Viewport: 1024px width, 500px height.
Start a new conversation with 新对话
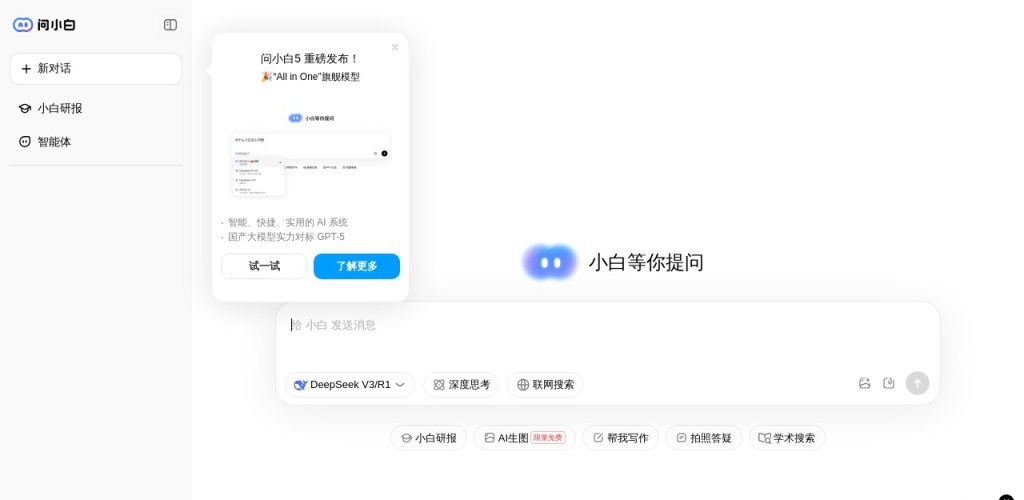96,69
